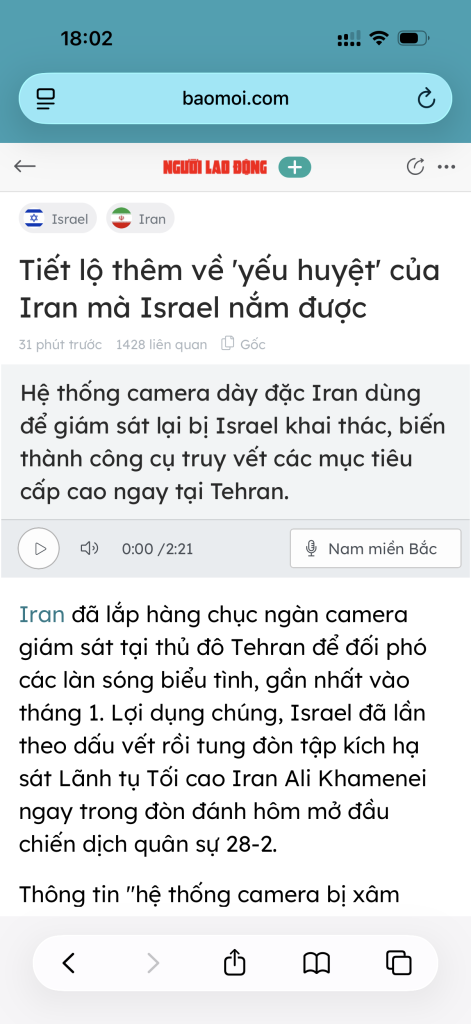
Task: View the 1428 liên quan related articles
Action: (x=161, y=344)
